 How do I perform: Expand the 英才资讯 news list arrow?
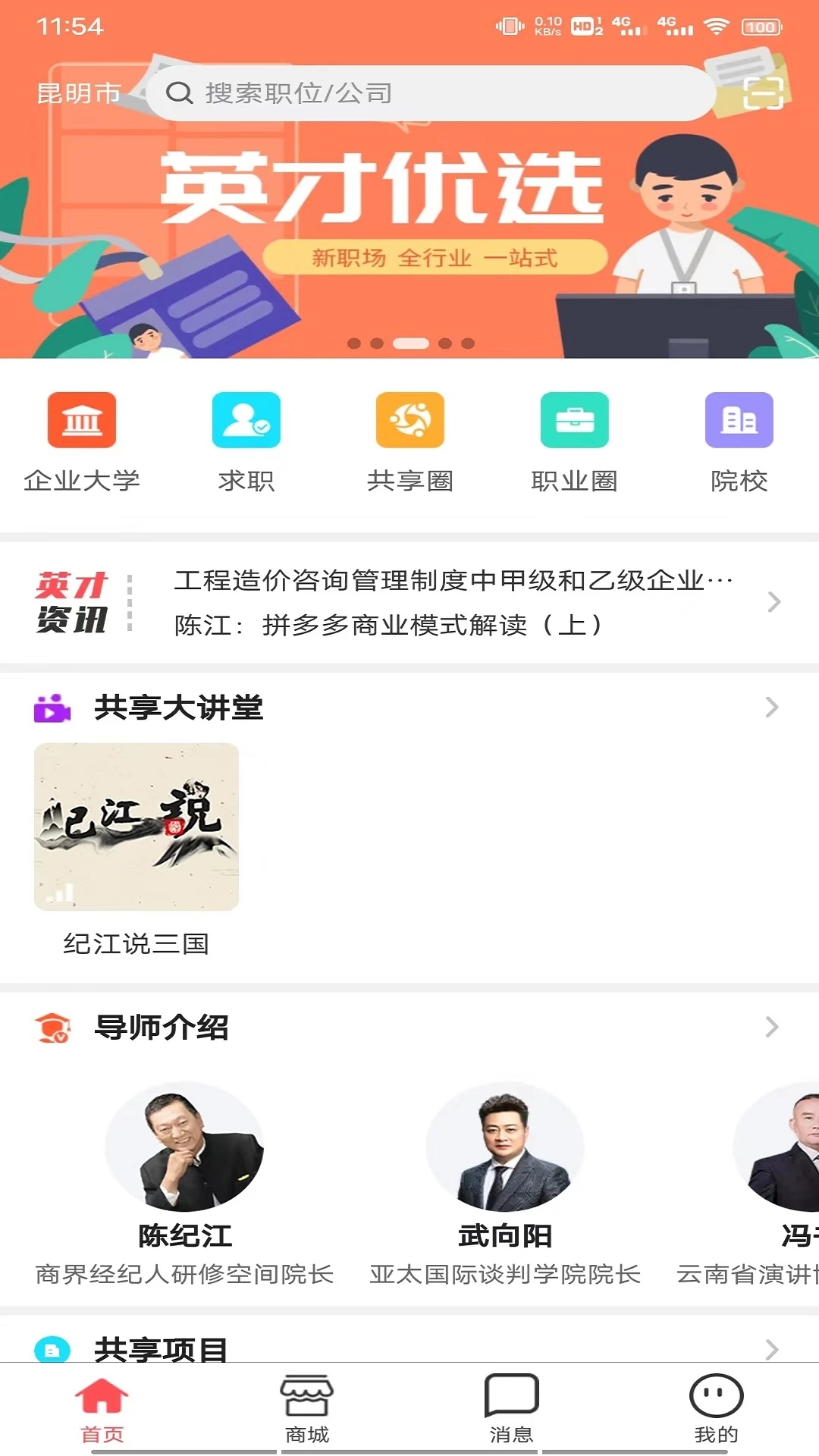[x=774, y=601]
